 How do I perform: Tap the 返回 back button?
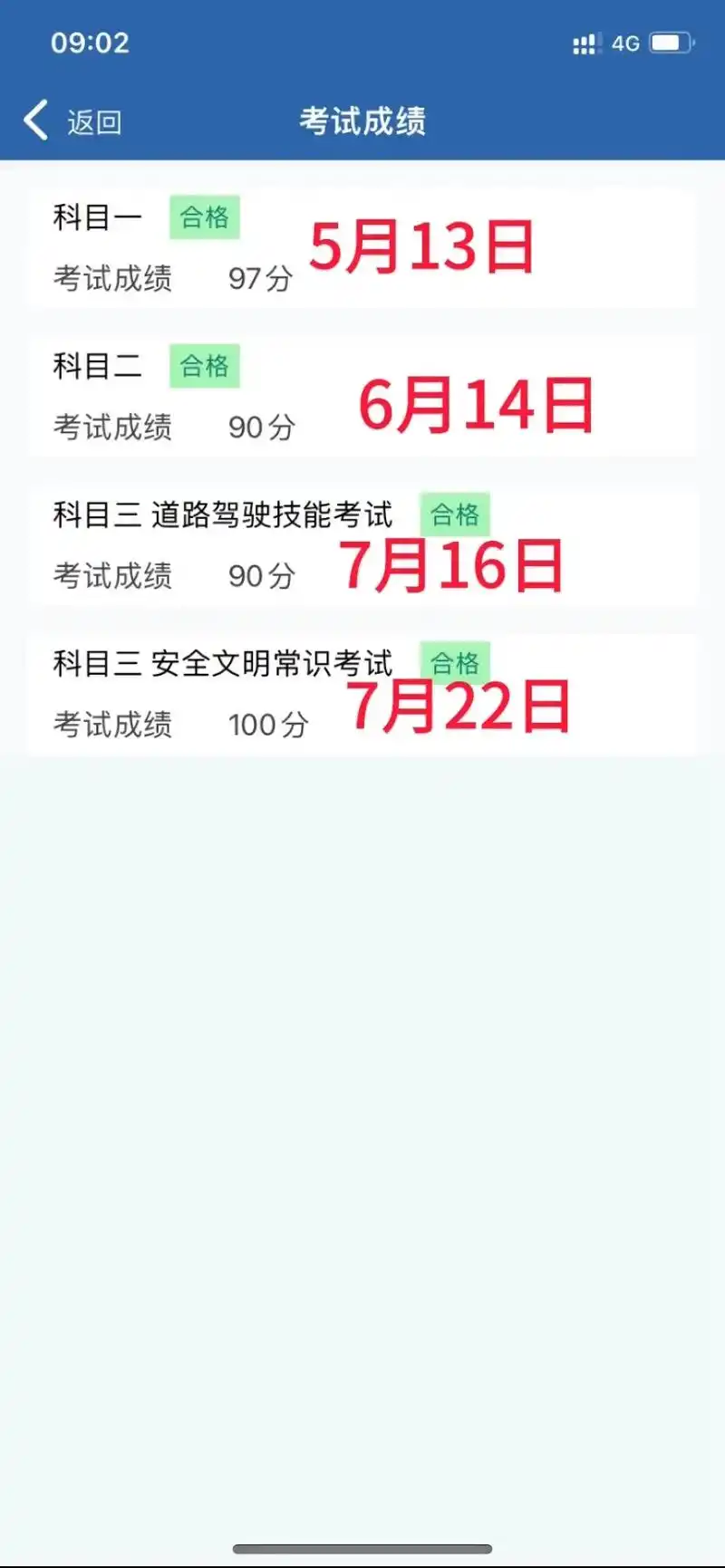tap(93, 120)
